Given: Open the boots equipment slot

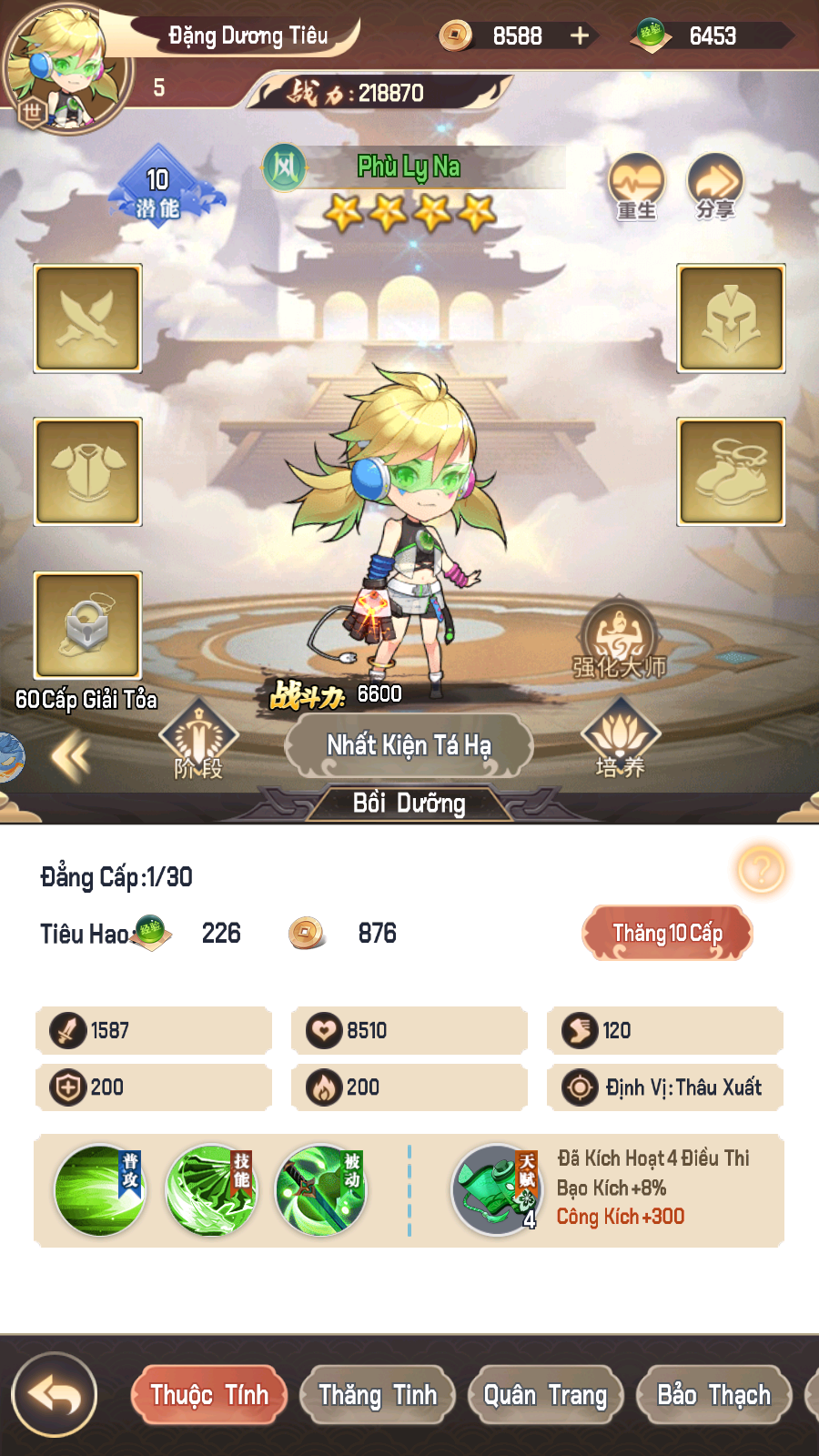Looking at the screenshot, I should 731,471.
